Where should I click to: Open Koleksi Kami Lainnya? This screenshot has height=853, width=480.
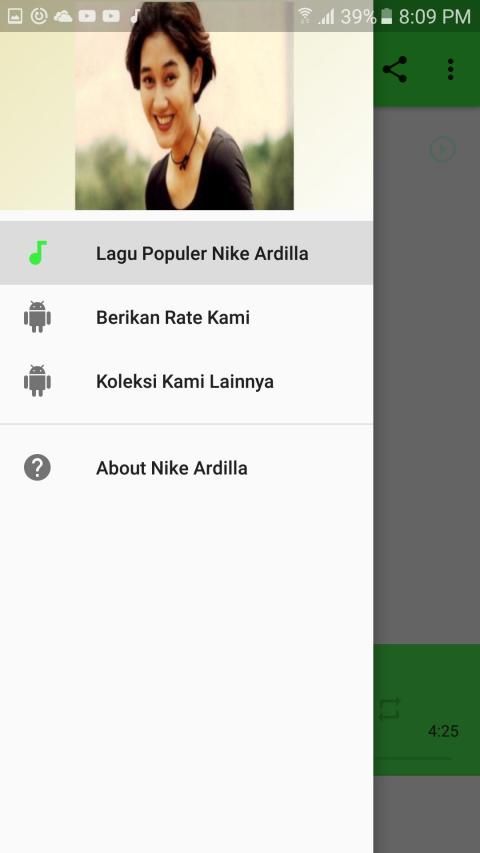coord(186,381)
